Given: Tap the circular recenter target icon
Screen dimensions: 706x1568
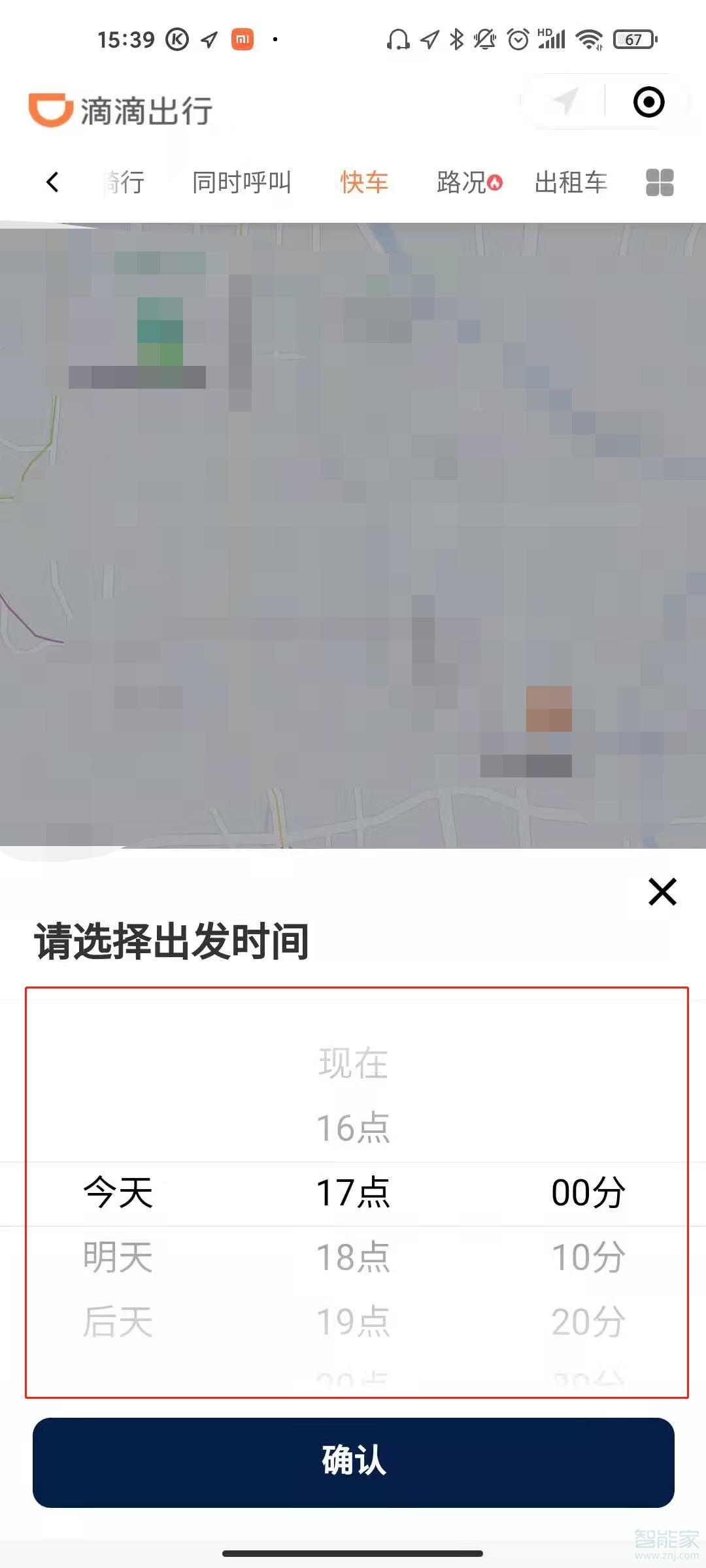Looking at the screenshot, I should click(648, 103).
